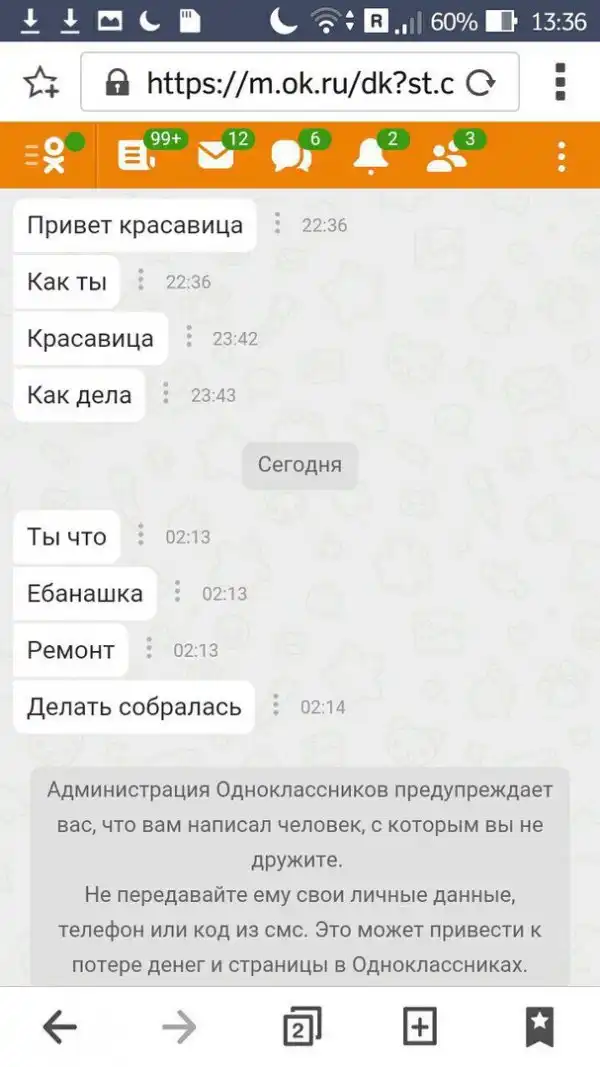Open the browser tabs switcher
600x1067 pixels.
(300, 1027)
